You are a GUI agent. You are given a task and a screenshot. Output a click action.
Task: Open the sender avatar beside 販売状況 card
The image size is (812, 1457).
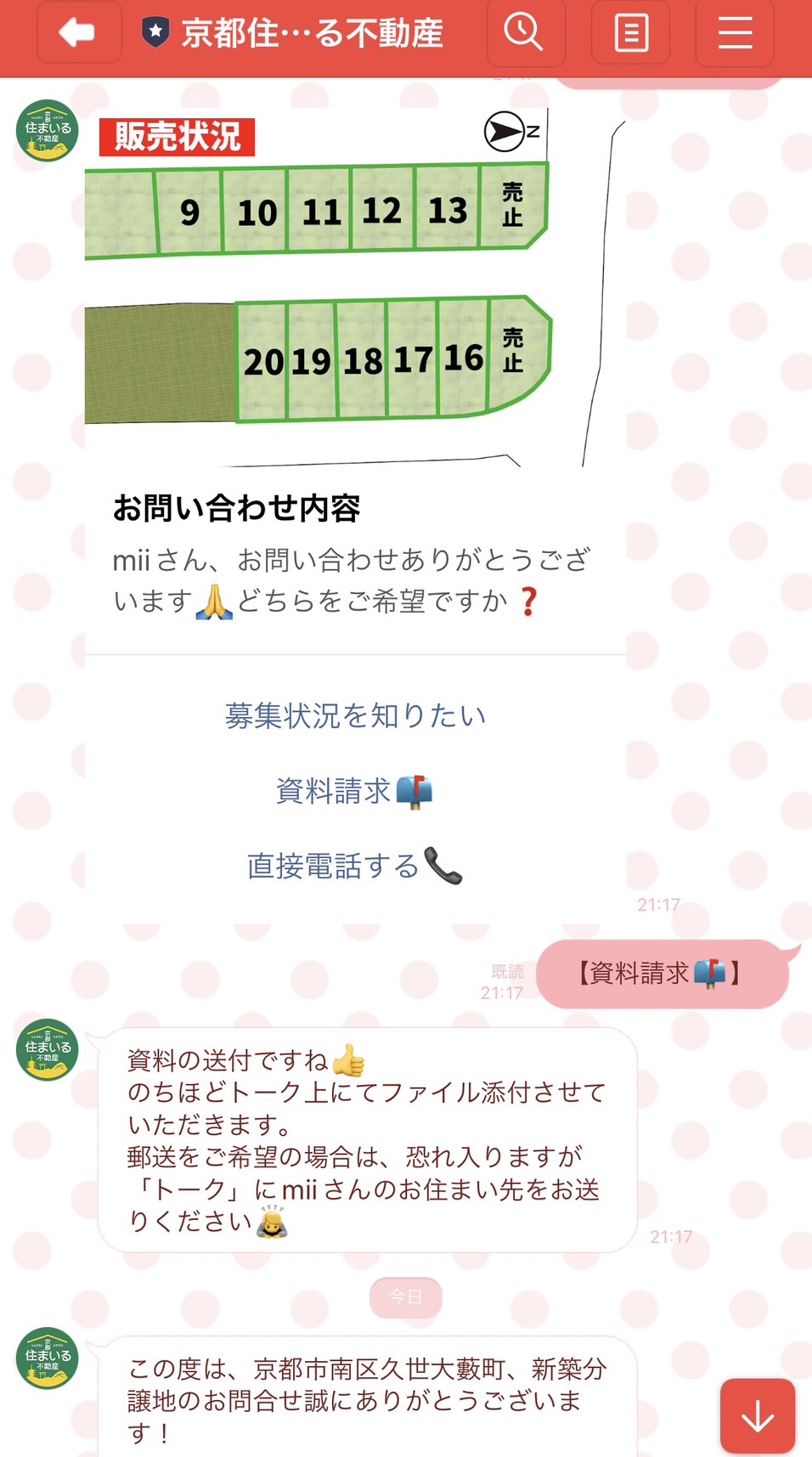pos(48,131)
